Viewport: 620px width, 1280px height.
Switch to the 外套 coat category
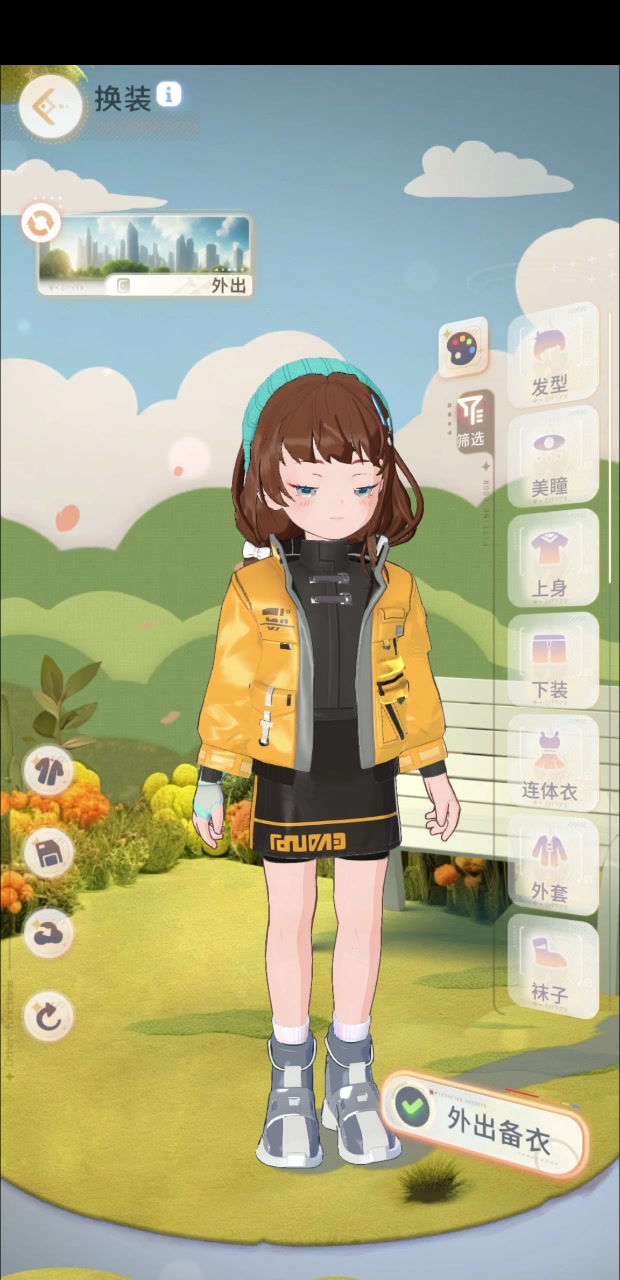click(x=551, y=868)
